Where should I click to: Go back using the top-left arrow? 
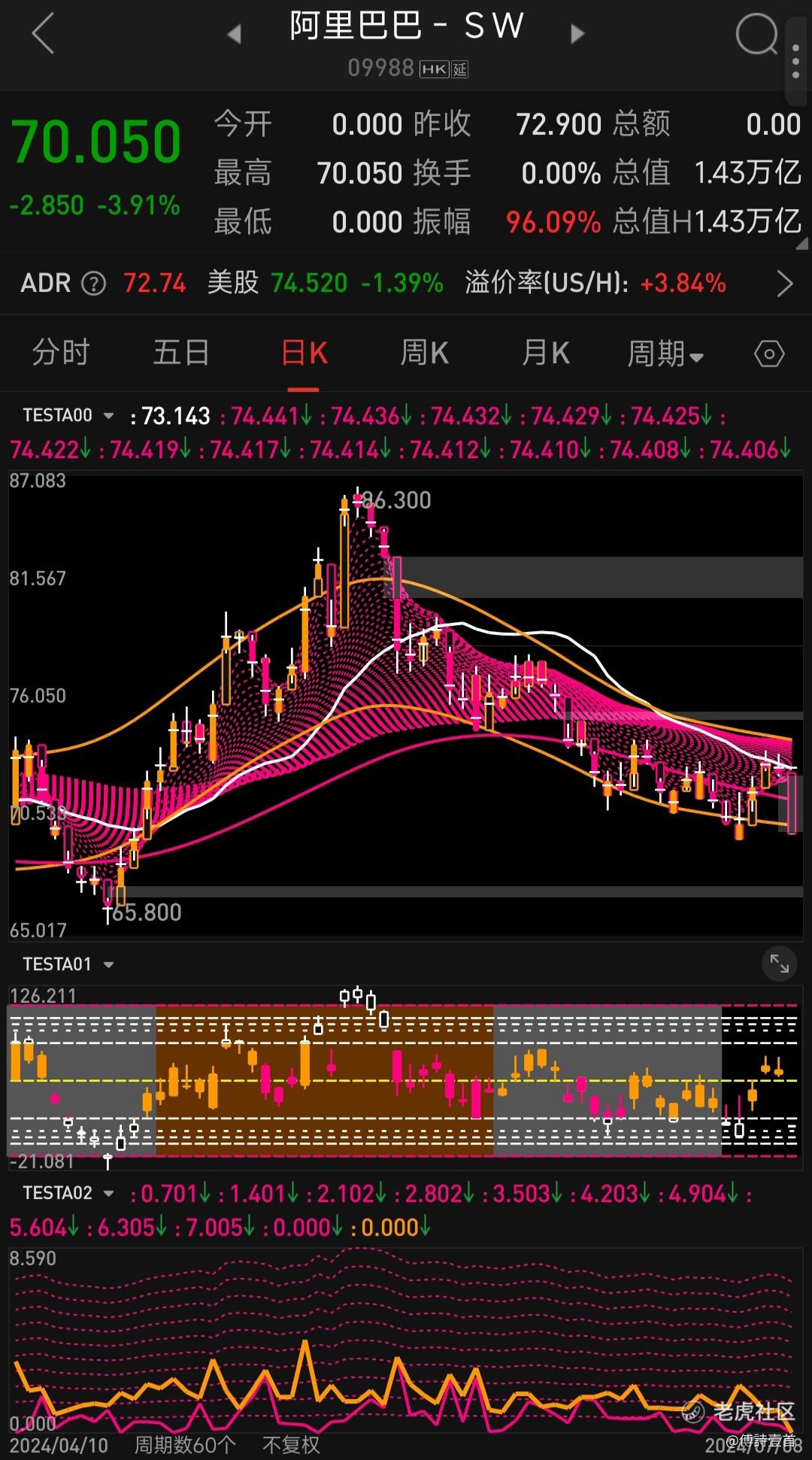pos(43,34)
